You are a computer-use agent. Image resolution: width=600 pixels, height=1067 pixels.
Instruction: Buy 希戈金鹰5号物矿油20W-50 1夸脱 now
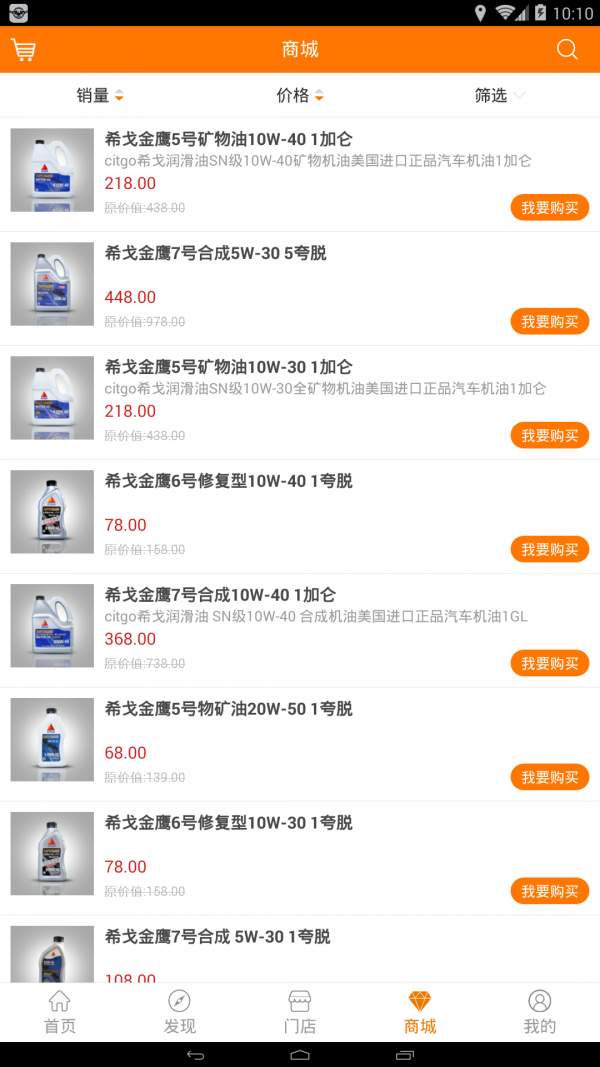click(x=549, y=778)
